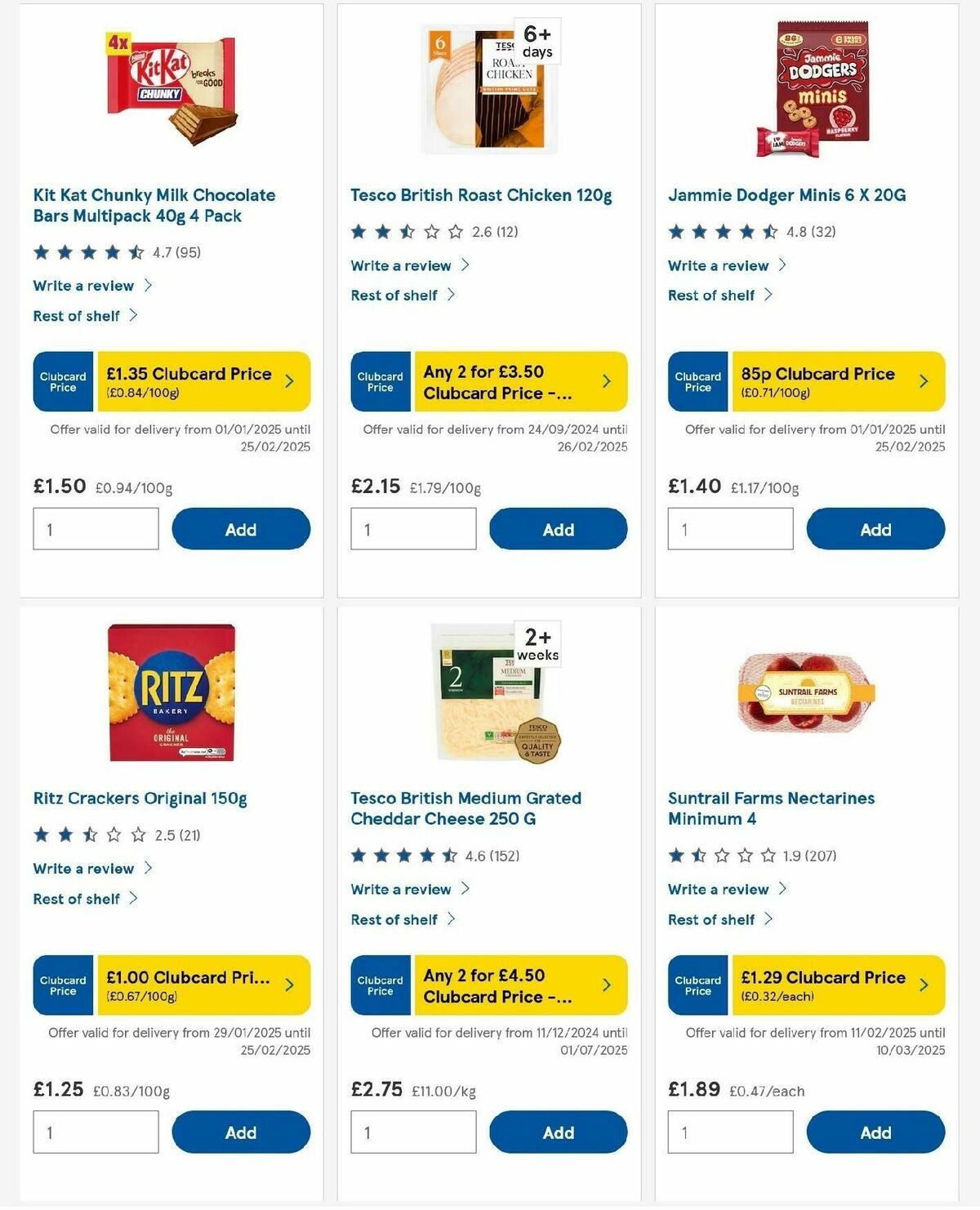Open the KitKat Chunky Clubcard offer chevron
Viewport: 980px width, 1210px height.
pos(292,380)
